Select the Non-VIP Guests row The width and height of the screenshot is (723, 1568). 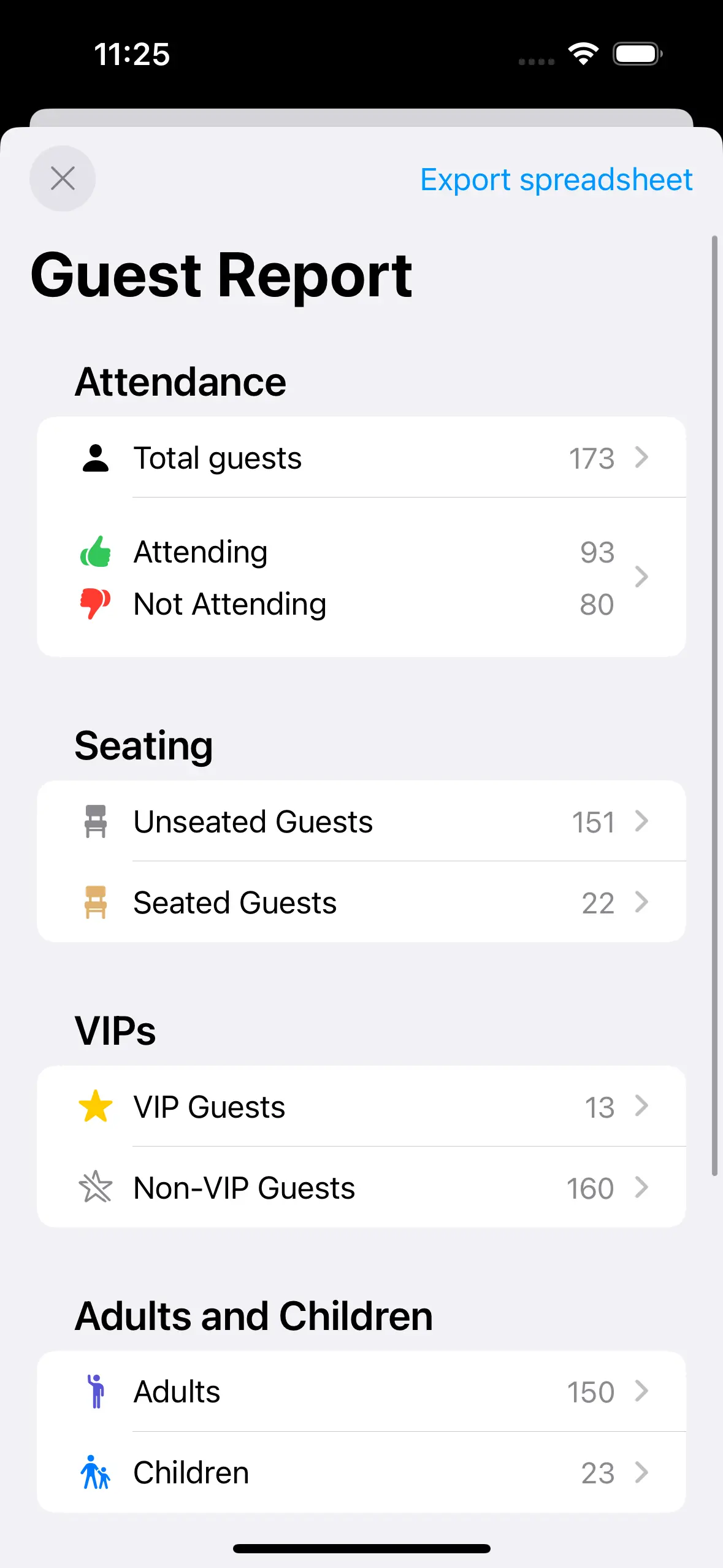tap(361, 1187)
